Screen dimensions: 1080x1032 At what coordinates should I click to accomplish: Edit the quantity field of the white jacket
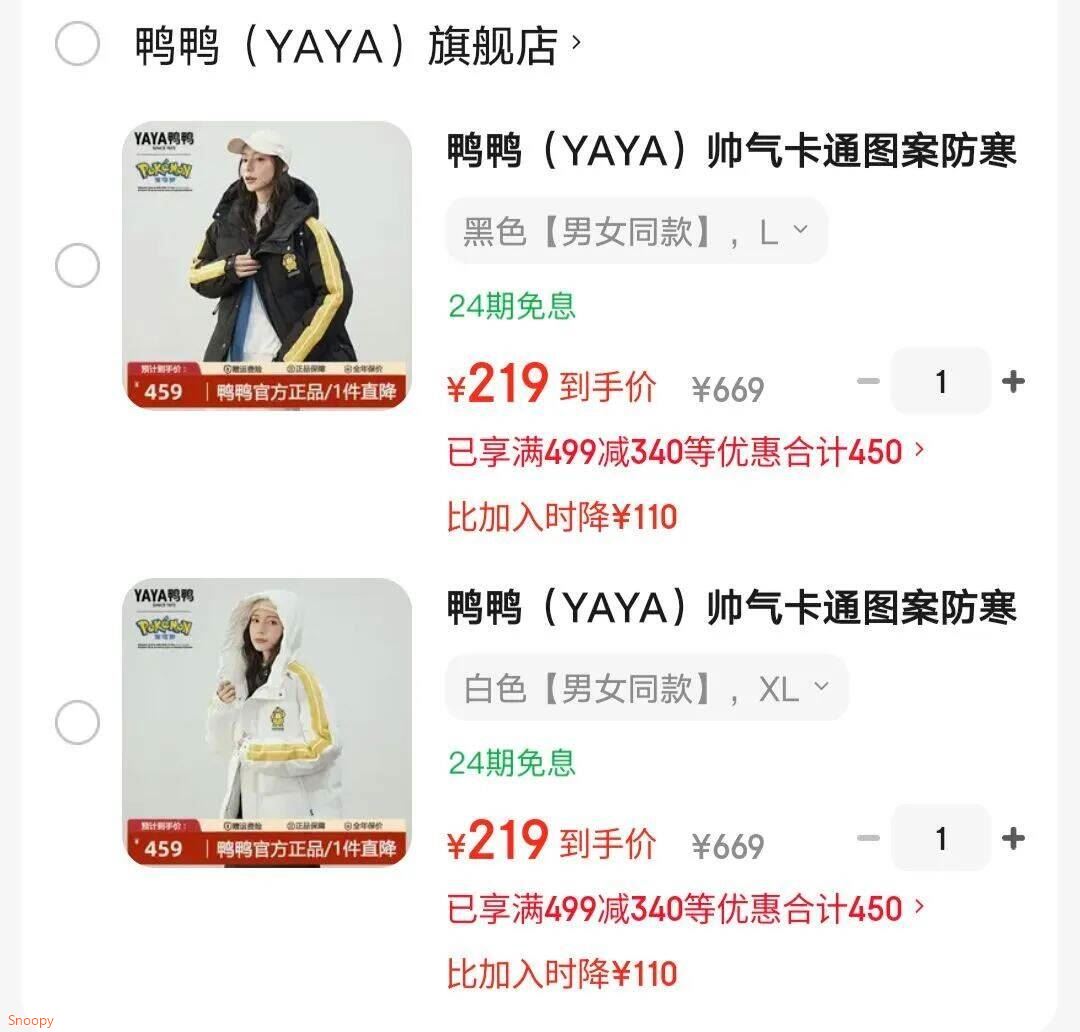[940, 838]
